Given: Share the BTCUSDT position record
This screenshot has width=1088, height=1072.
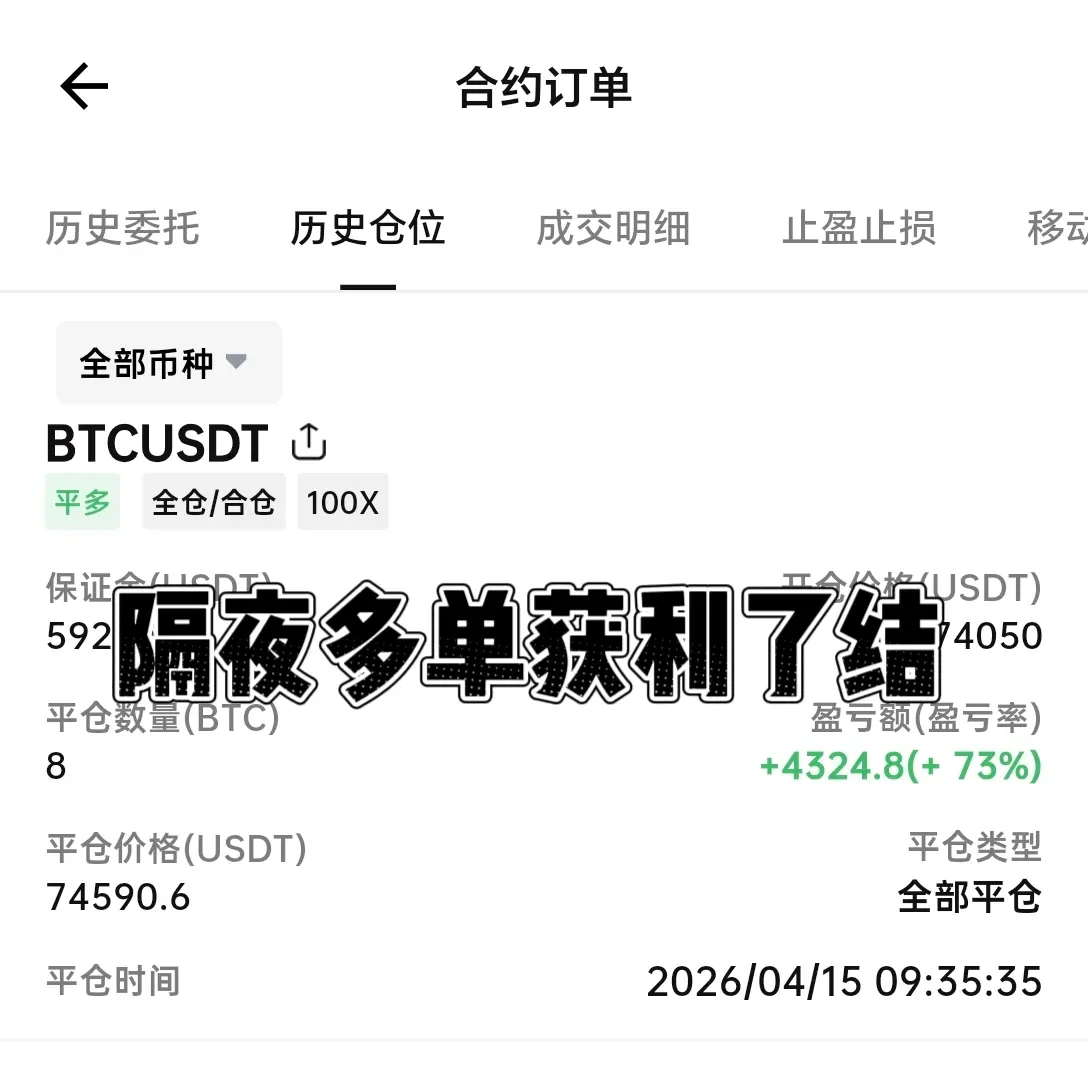Looking at the screenshot, I should [309, 443].
